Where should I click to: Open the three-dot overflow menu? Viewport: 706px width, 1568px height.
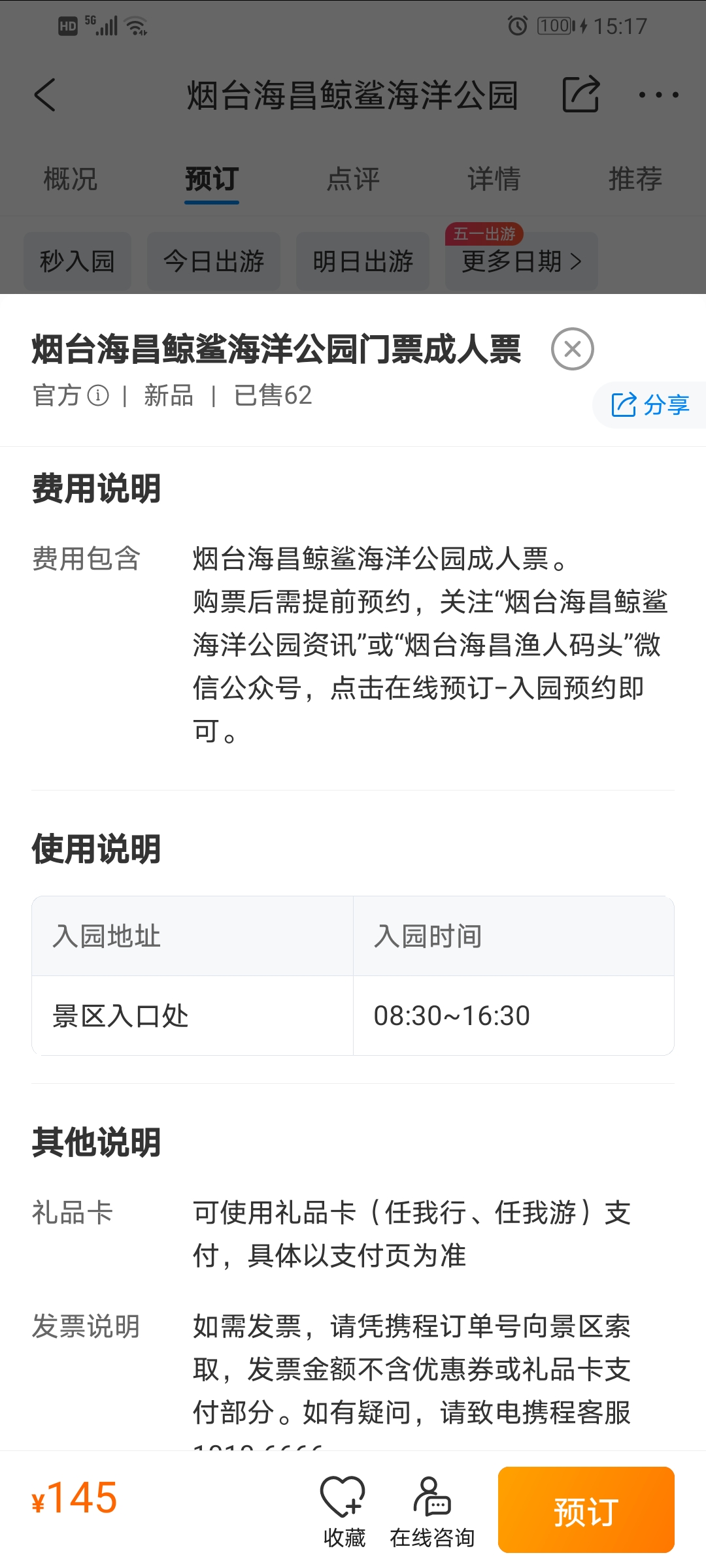click(658, 95)
